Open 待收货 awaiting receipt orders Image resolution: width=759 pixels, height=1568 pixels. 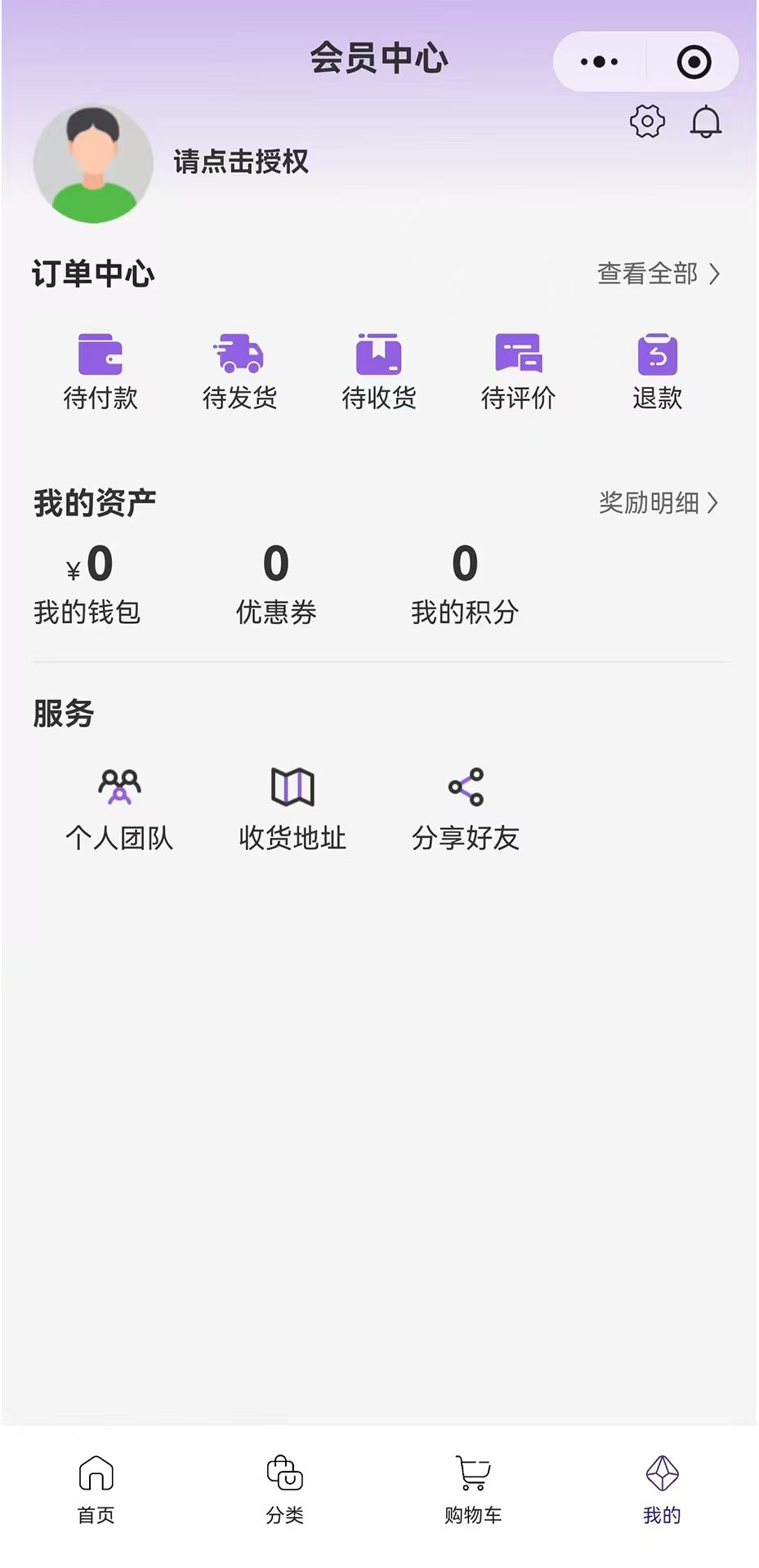click(380, 369)
